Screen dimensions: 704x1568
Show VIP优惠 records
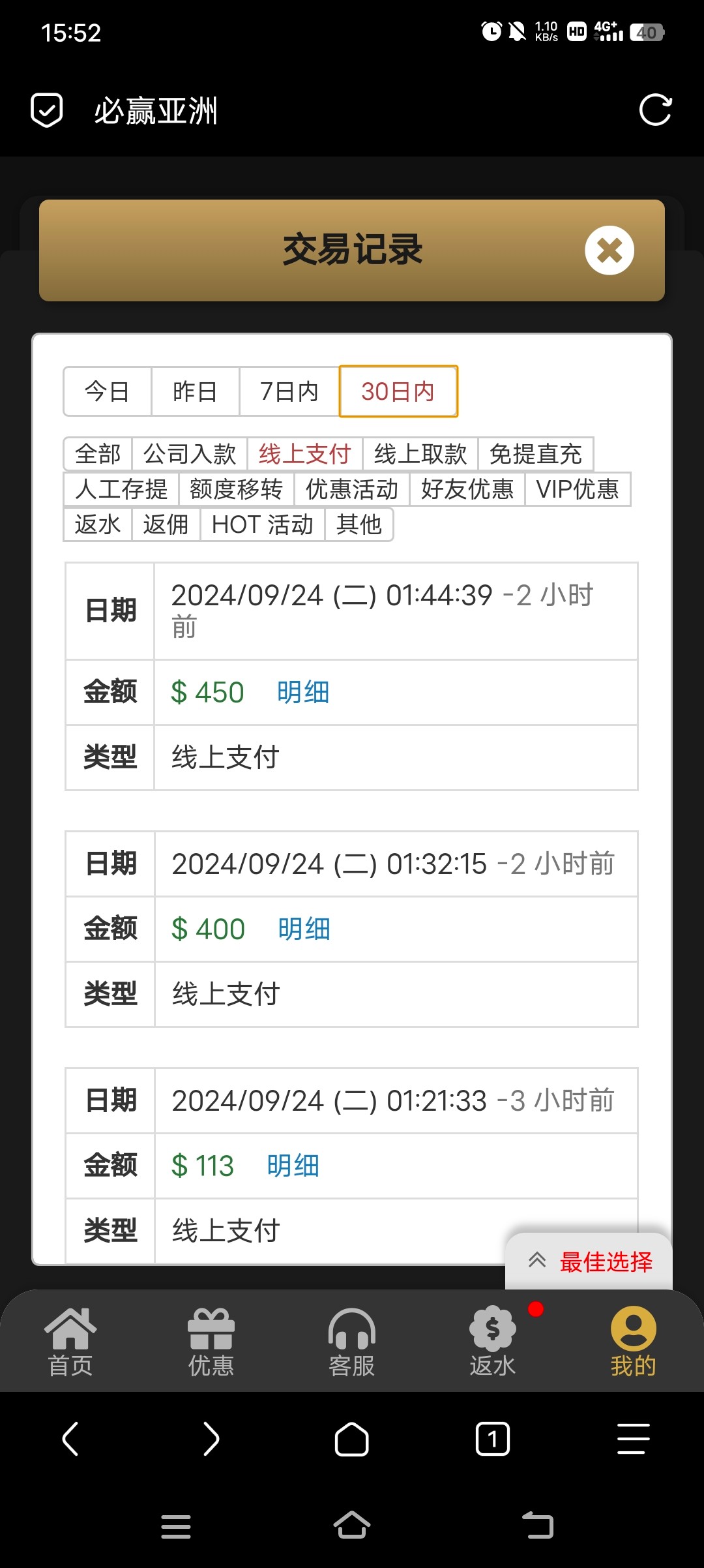point(577,489)
